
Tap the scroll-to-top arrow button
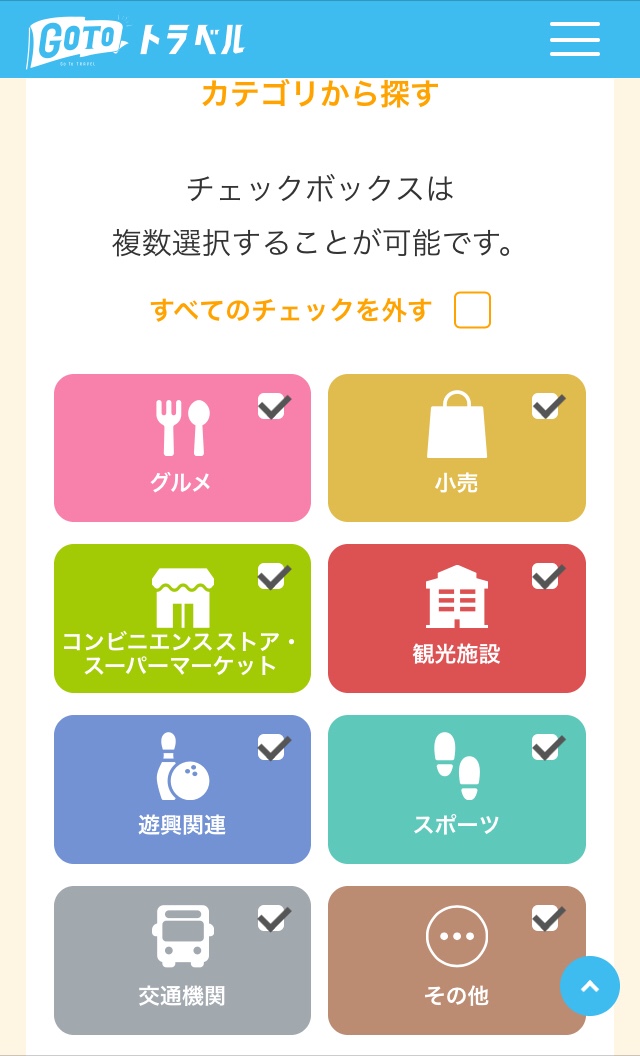pyautogui.click(x=589, y=986)
